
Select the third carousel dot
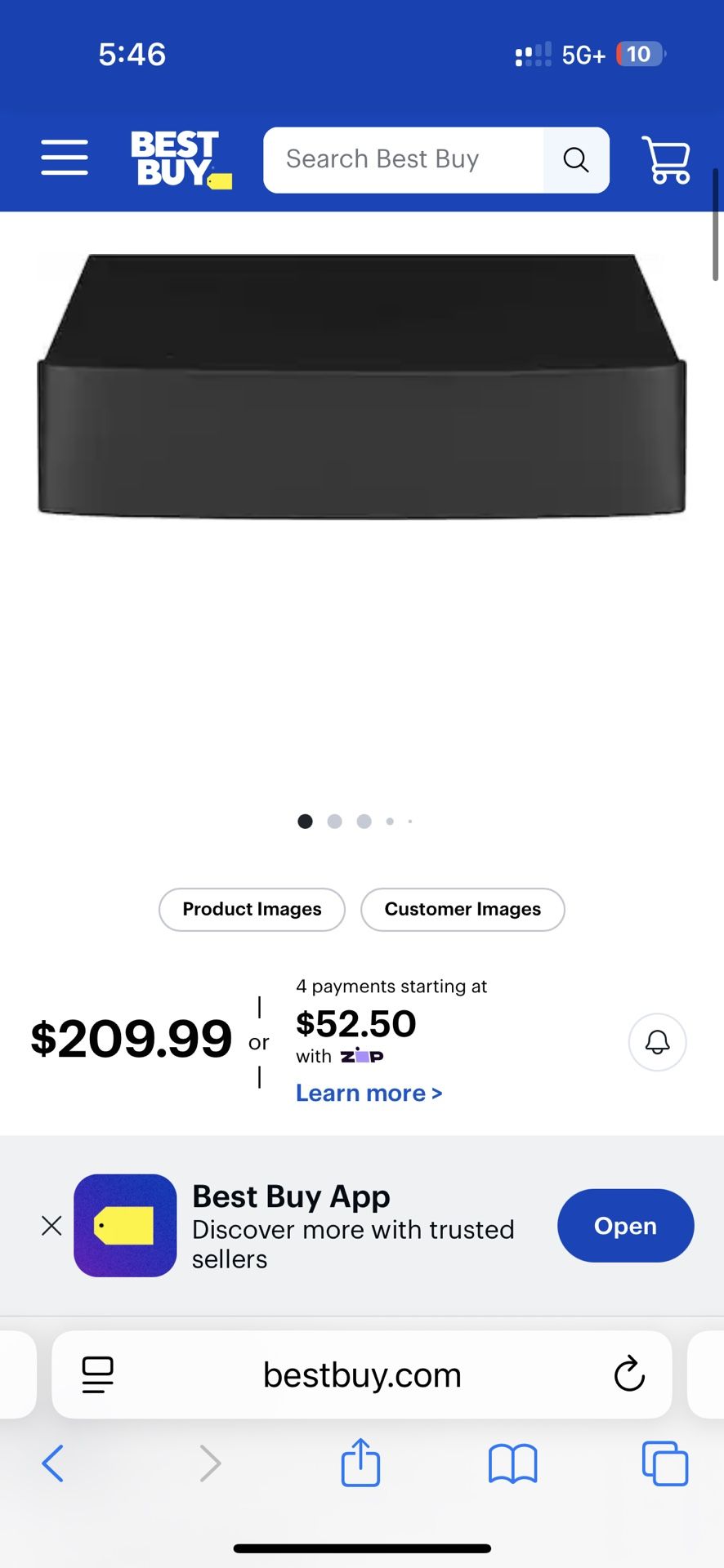point(364,822)
